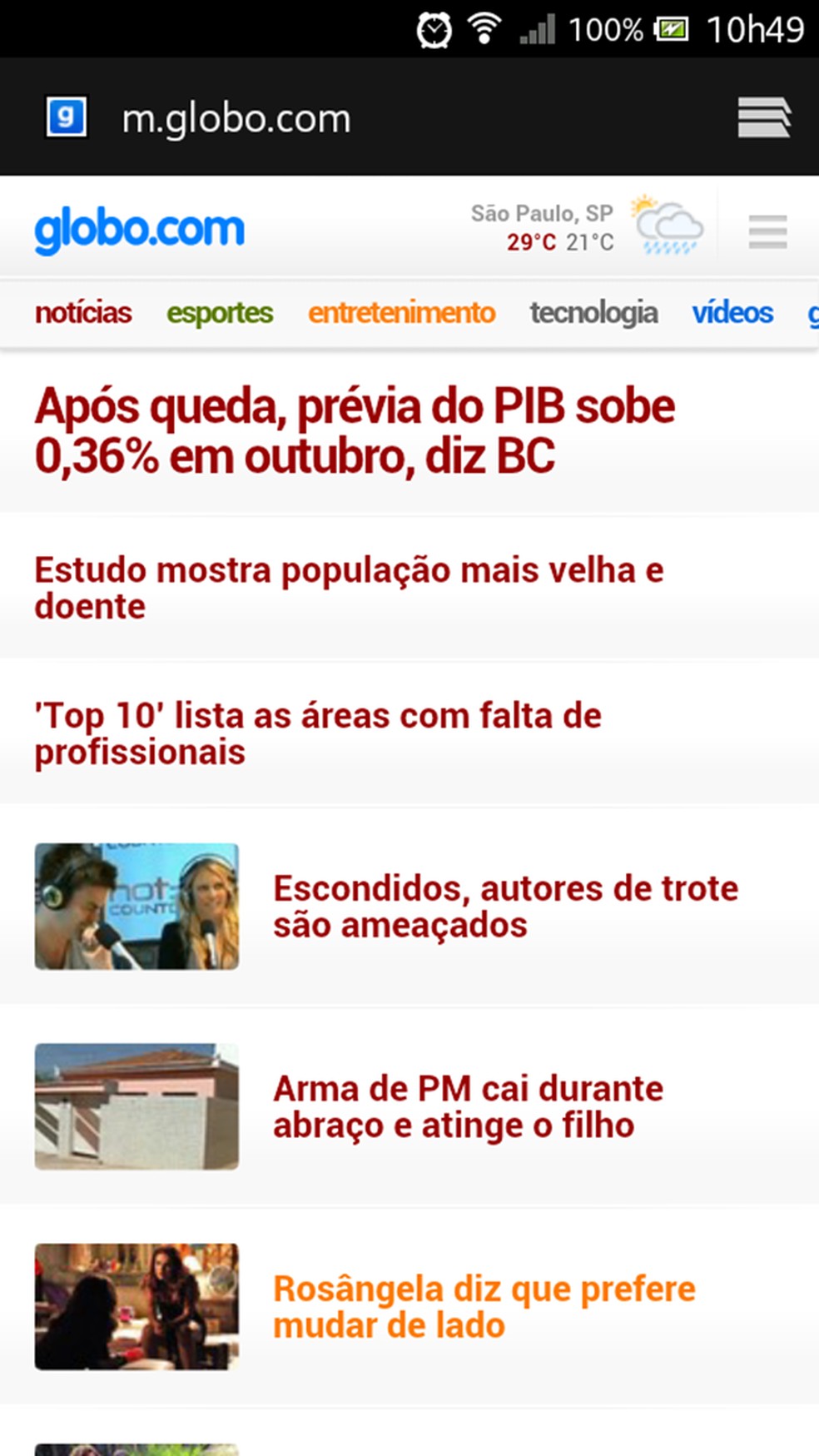Open the radio hosts trote story thumbnail

pos(136,905)
